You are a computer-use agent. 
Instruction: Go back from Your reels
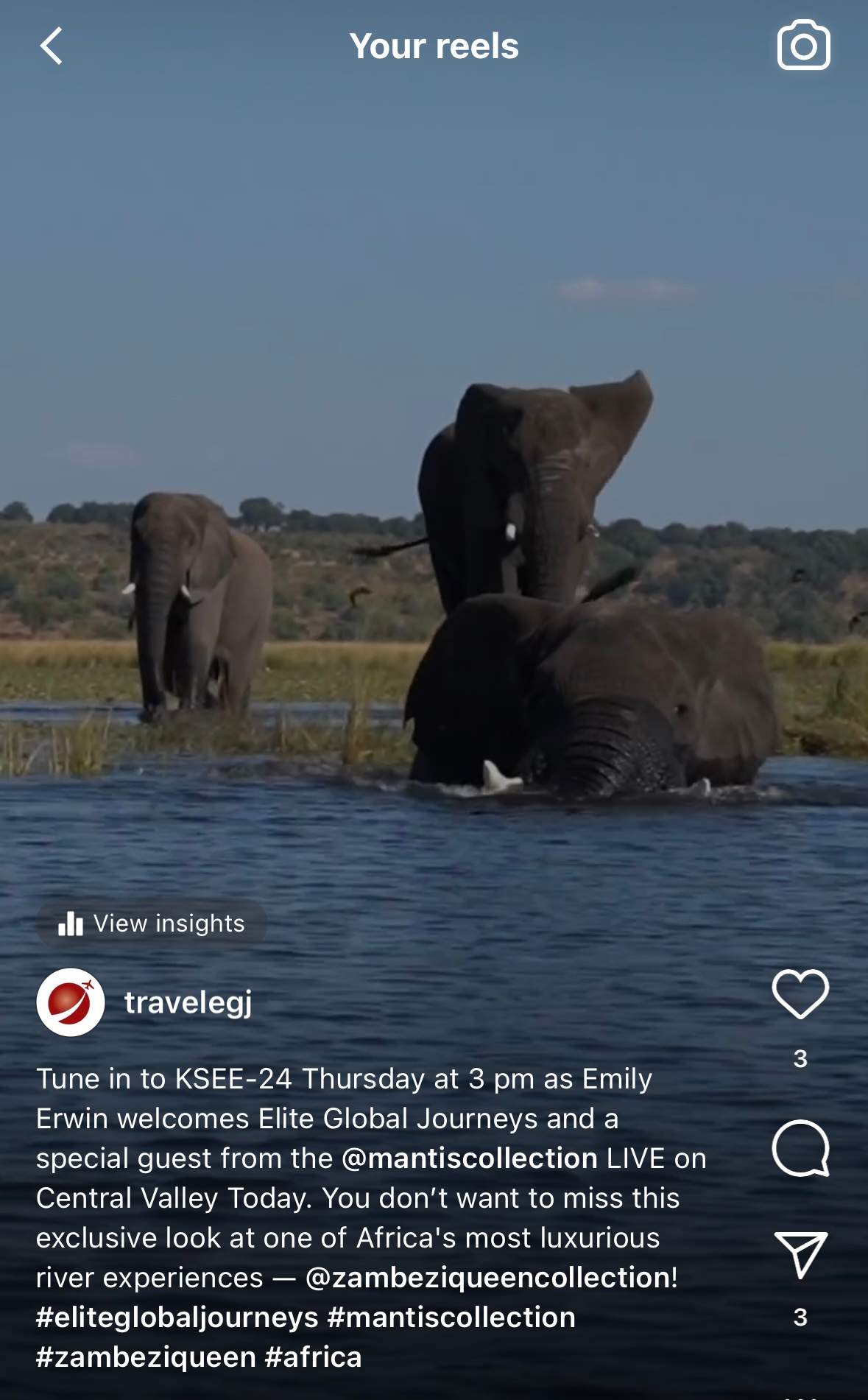51,46
